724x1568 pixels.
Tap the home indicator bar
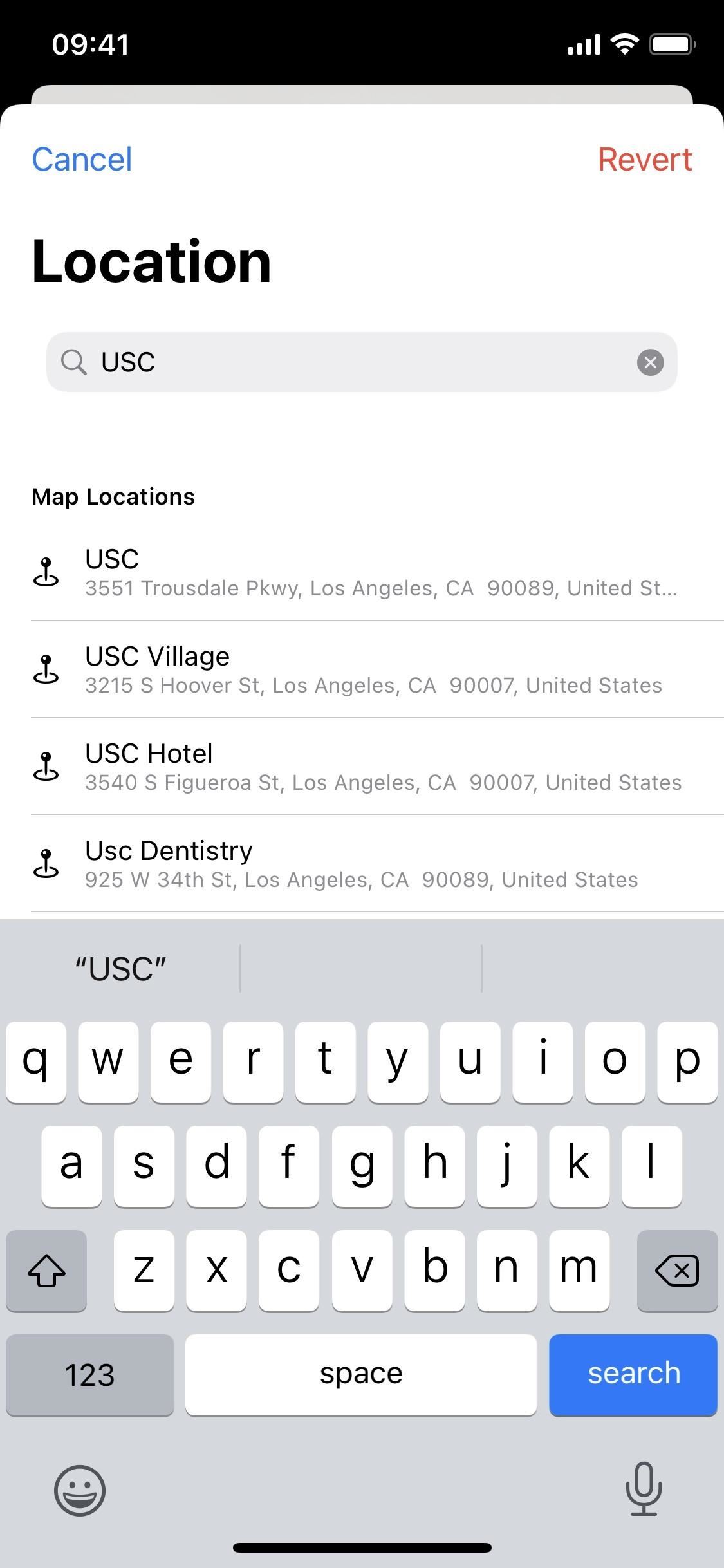coord(362,1547)
